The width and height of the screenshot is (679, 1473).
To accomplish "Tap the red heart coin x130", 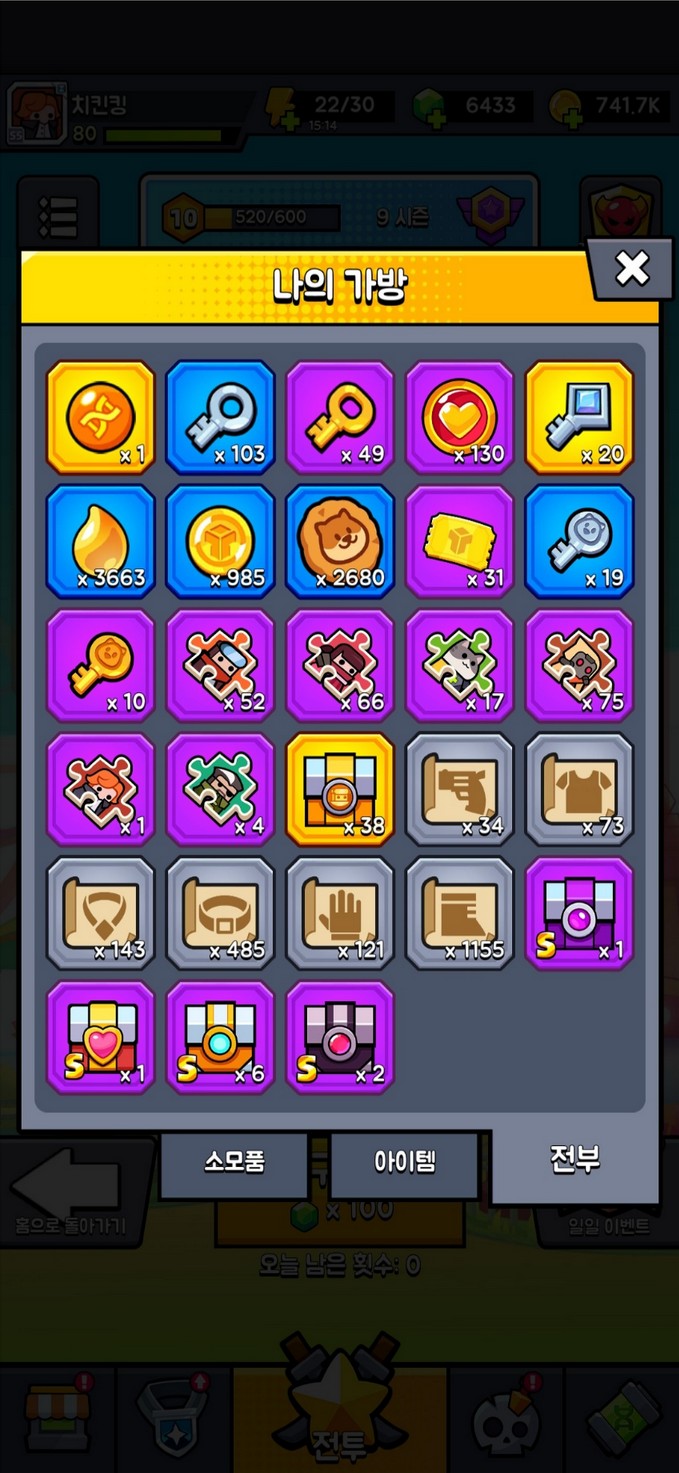I will click(460, 417).
